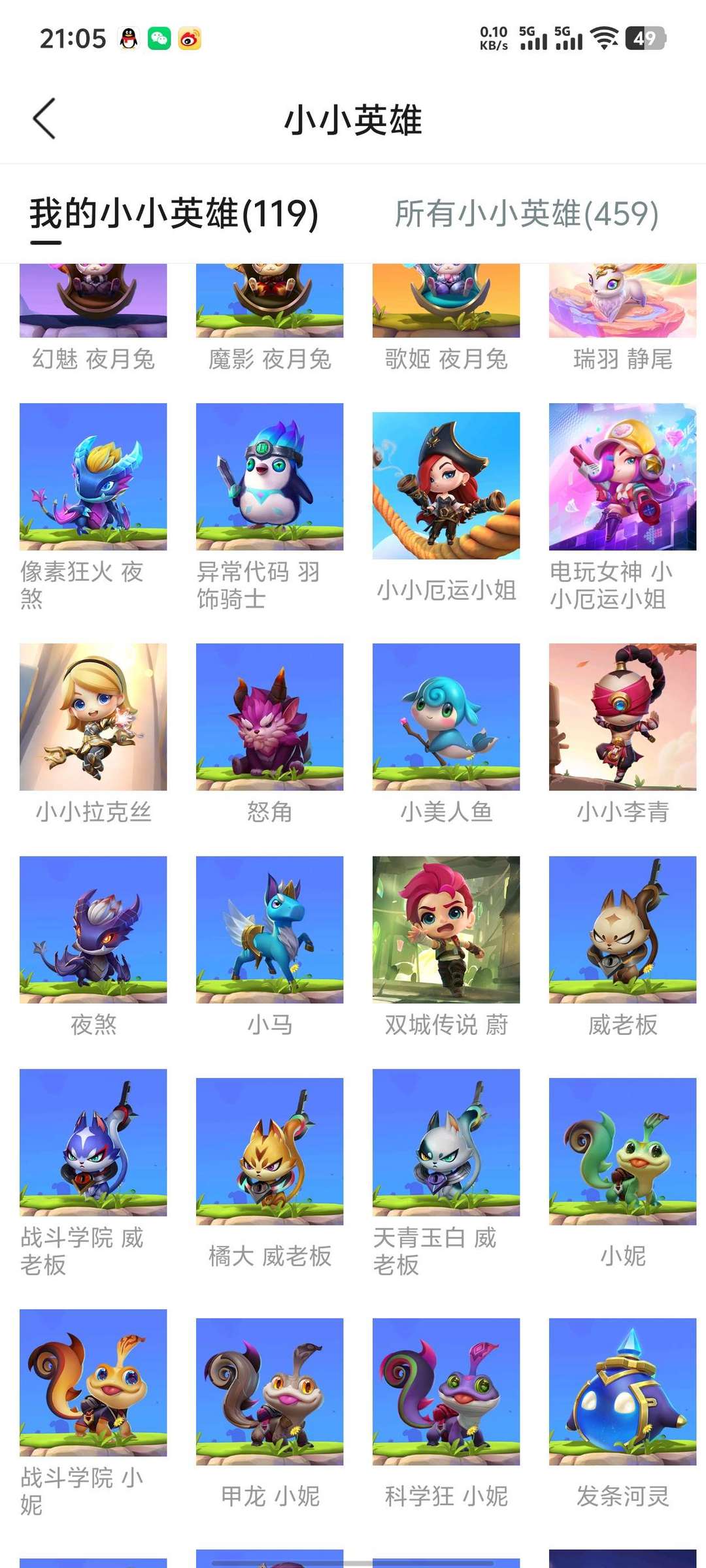Open 像素狂火 夜煞 tile
706x1568 pixels.
pyautogui.click(x=93, y=508)
